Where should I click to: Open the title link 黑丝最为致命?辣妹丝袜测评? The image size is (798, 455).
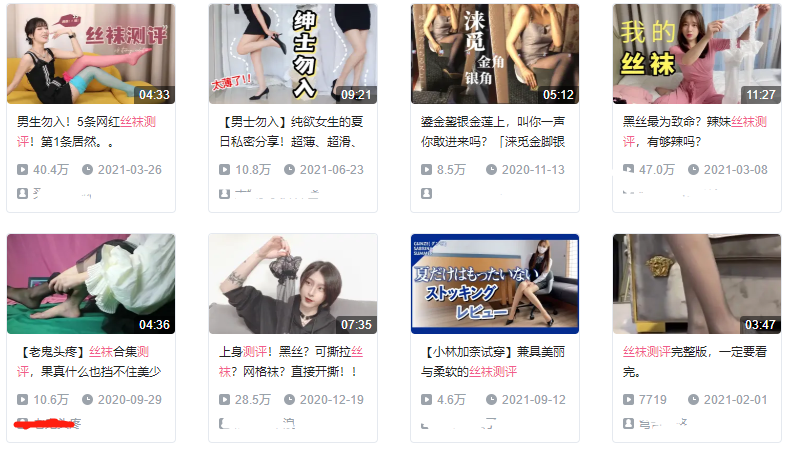click(x=690, y=131)
